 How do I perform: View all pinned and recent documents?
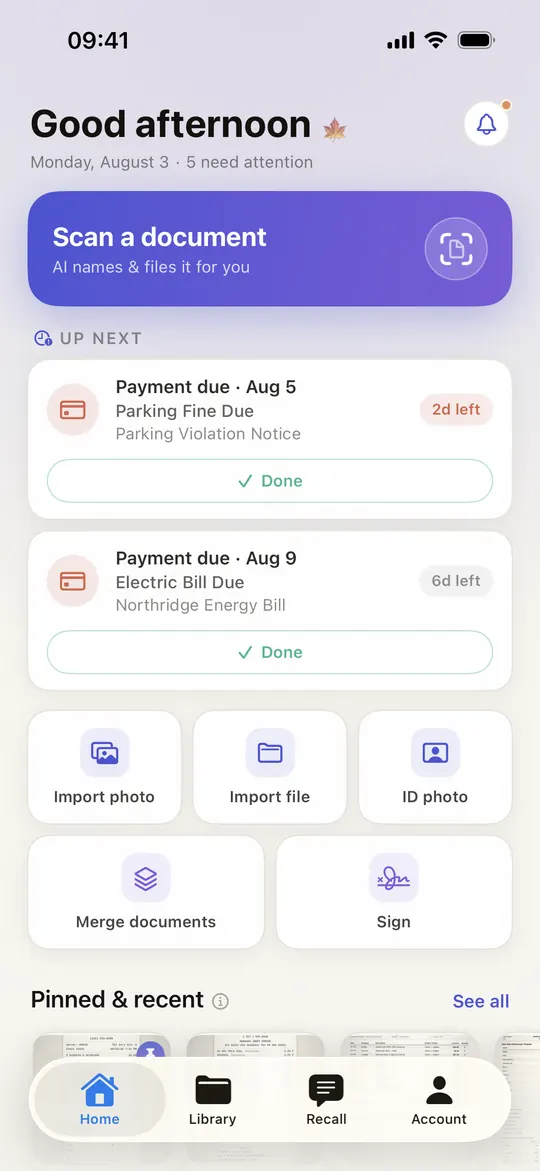(481, 1001)
